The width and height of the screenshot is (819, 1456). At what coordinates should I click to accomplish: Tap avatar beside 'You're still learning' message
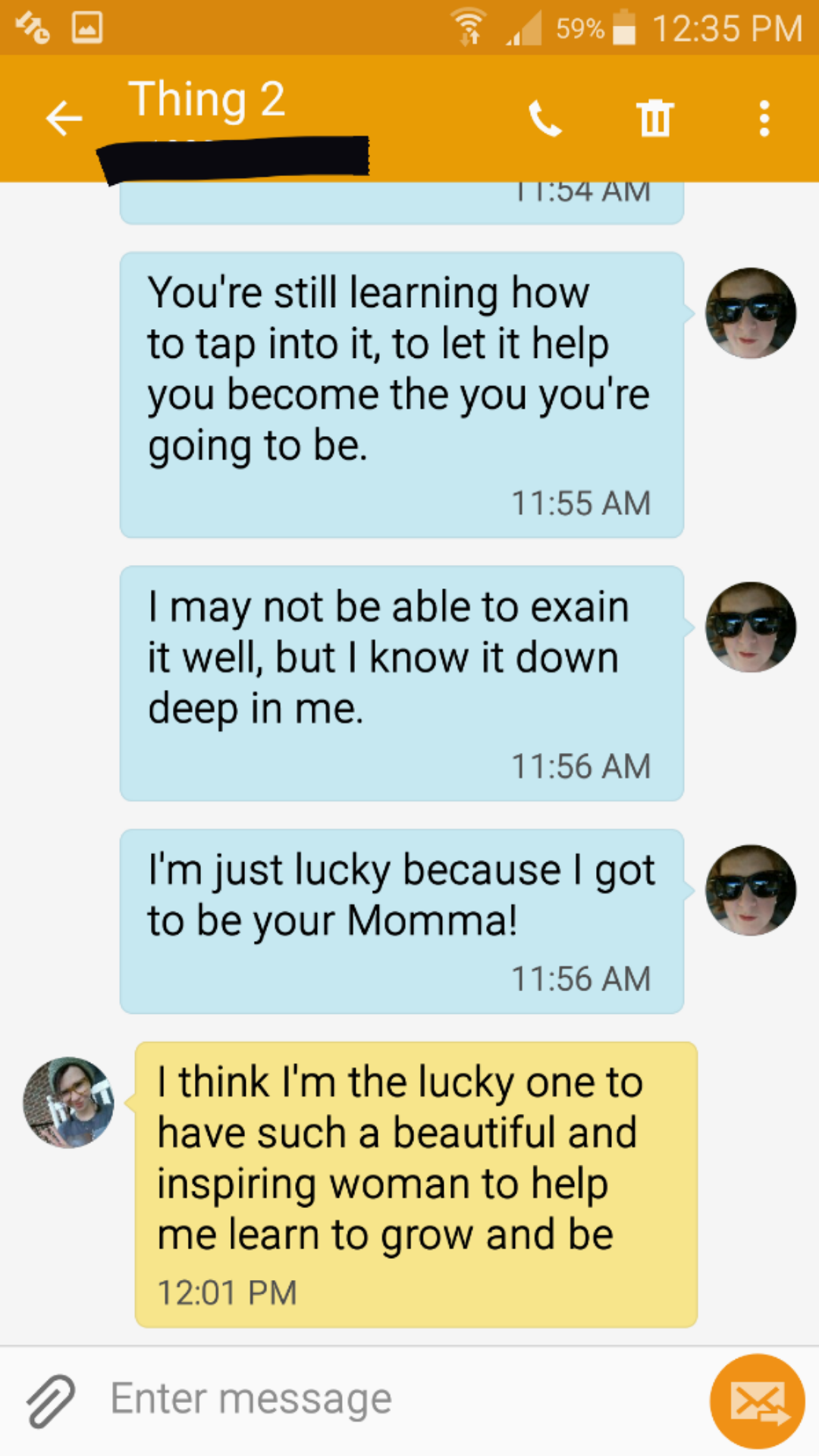click(751, 312)
